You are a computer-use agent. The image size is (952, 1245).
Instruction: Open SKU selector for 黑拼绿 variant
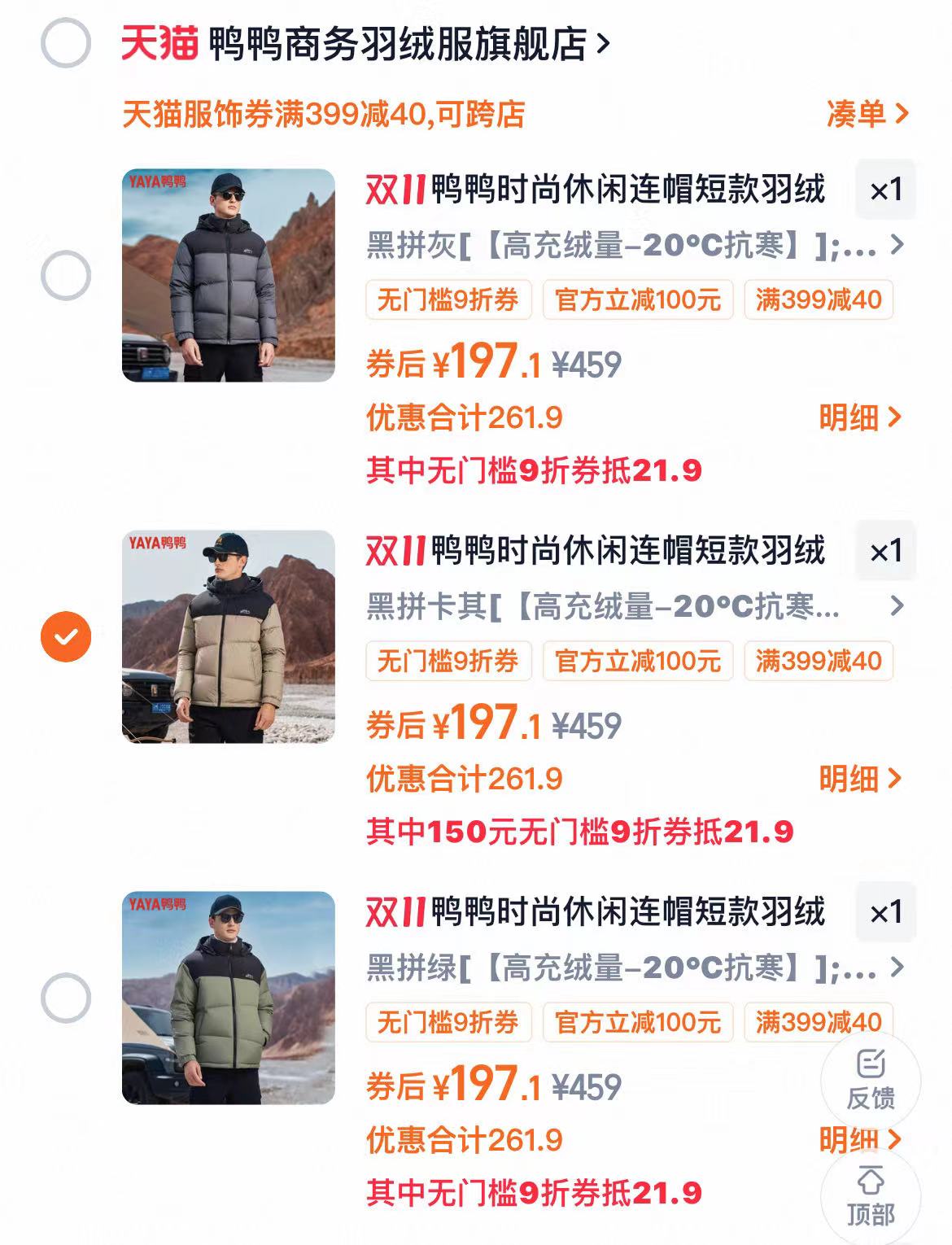(x=627, y=970)
